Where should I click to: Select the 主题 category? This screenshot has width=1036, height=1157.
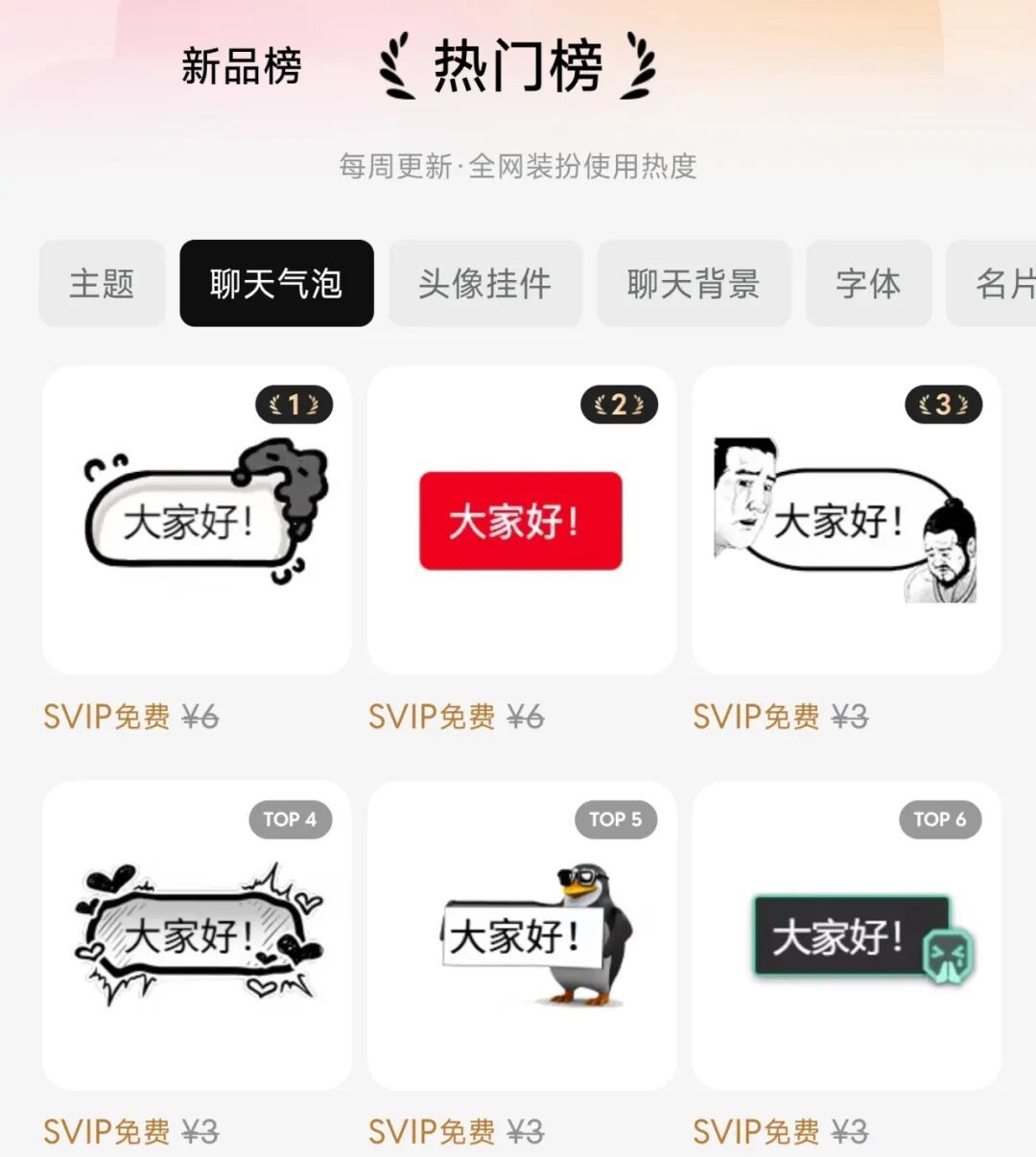click(101, 285)
